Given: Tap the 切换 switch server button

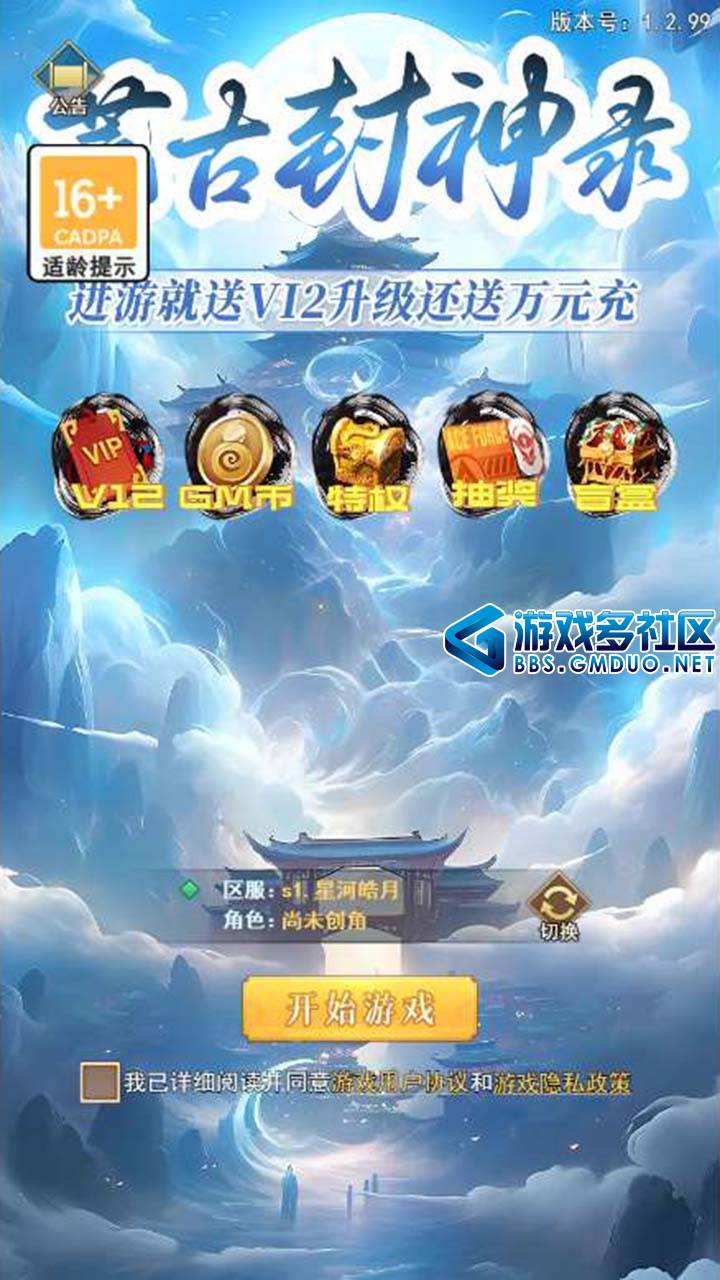Looking at the screenshot, I should tap(558, 906).
